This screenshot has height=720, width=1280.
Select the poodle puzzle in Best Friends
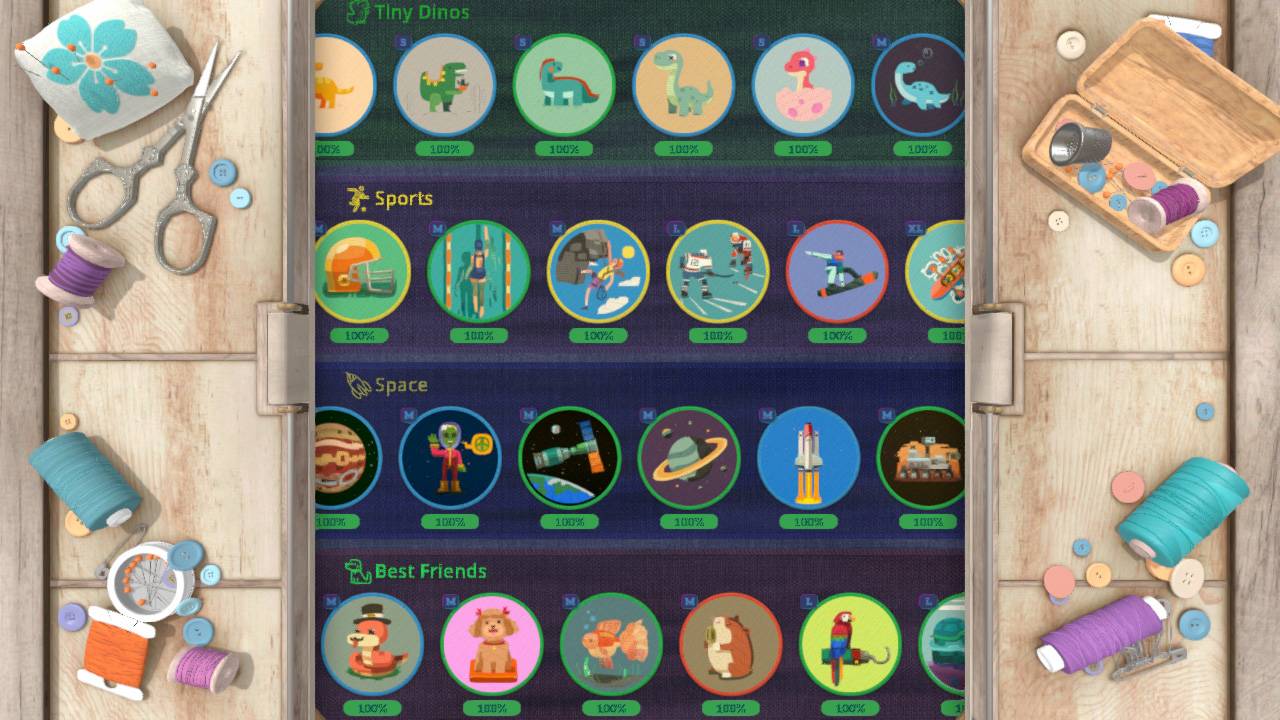492,643
